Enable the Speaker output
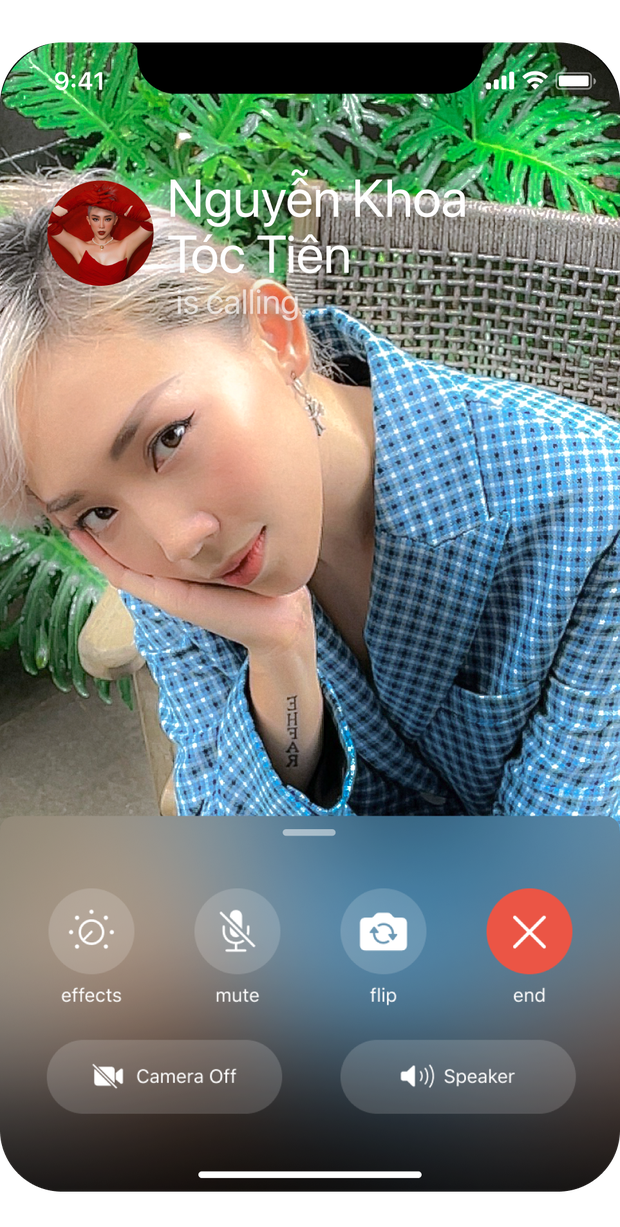Screen dimensions: 620x1227 tap(458, 1076)
